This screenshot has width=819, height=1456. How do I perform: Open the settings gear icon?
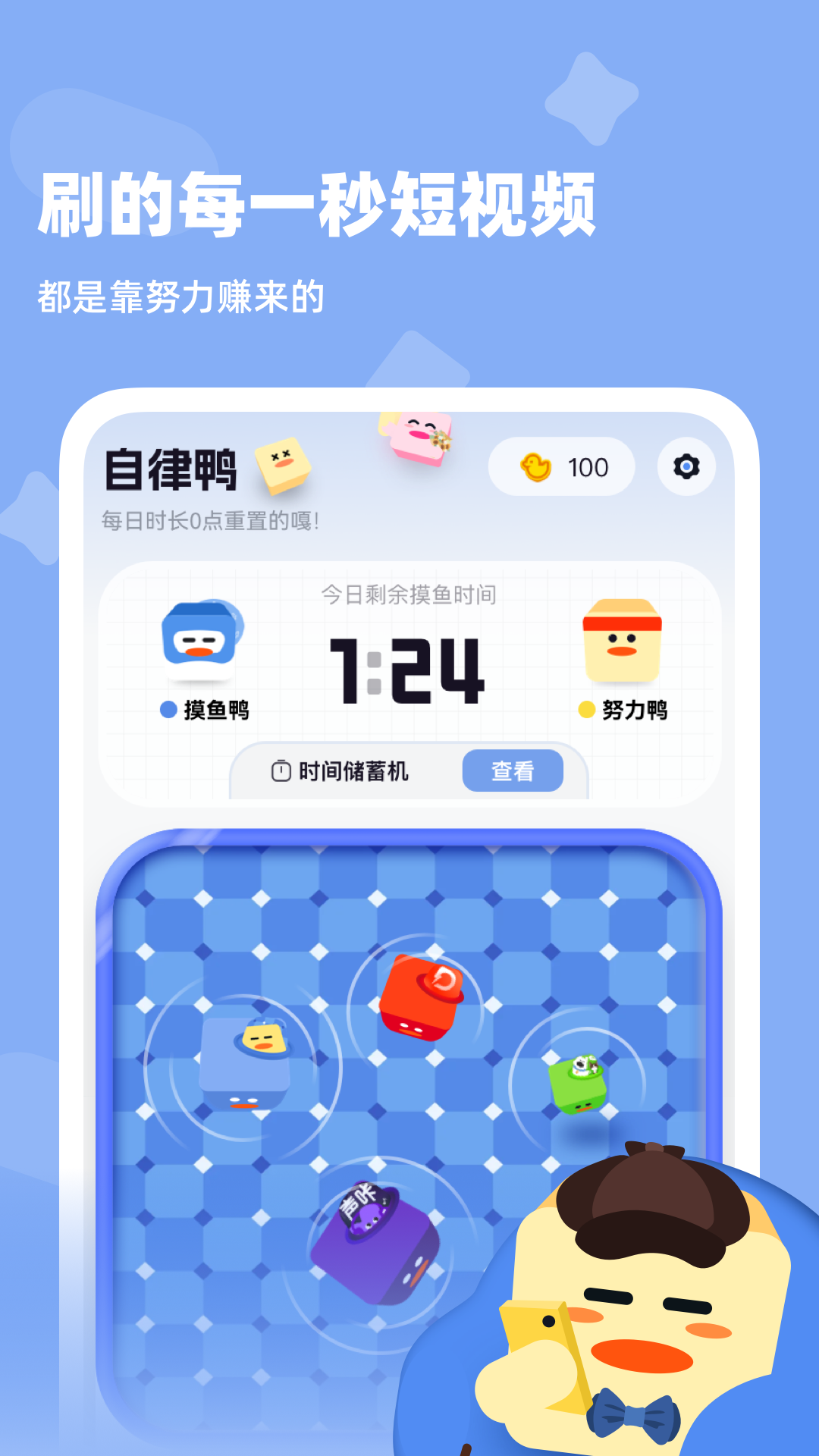685,468
